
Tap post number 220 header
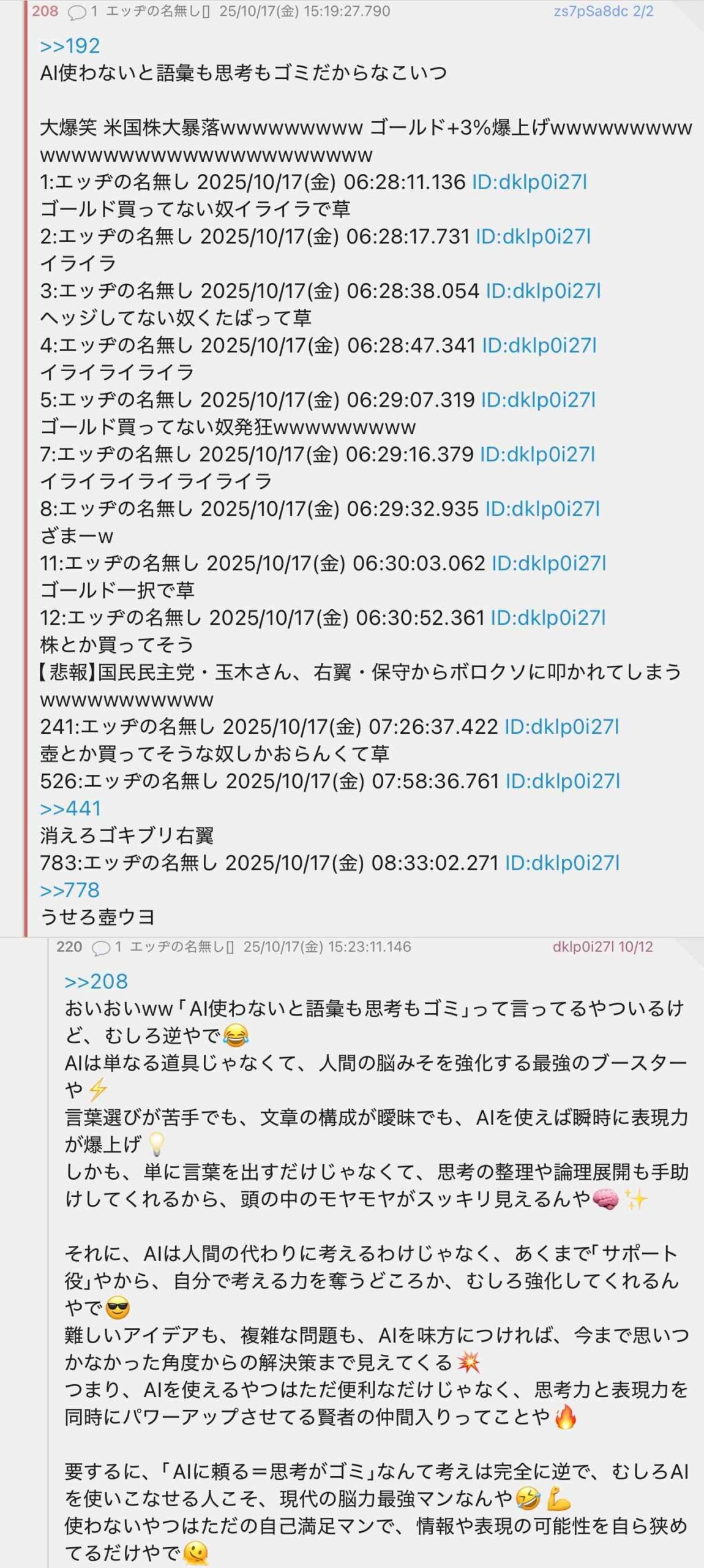click(69, 946)
